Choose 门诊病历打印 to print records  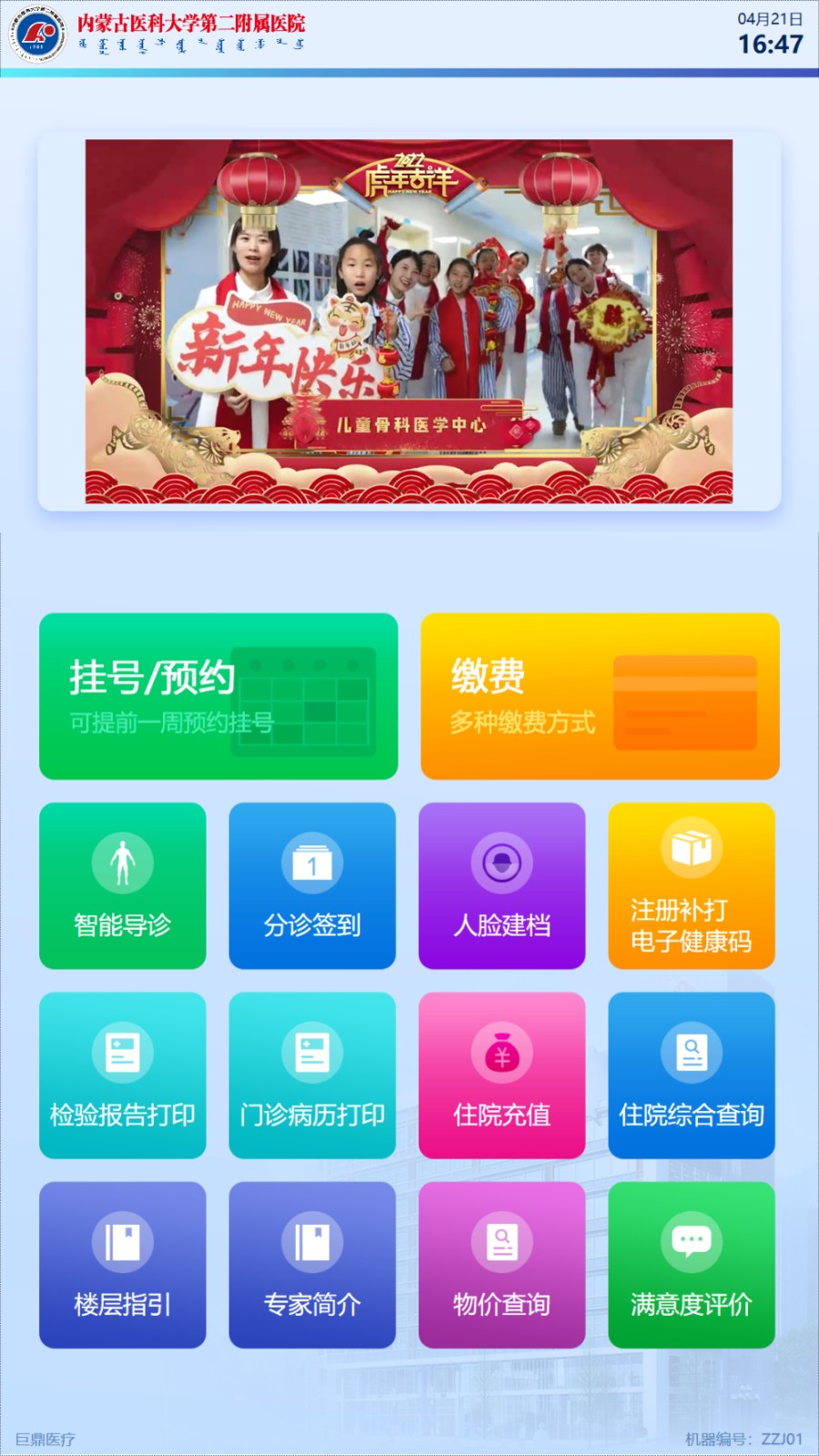point(312,1075)
